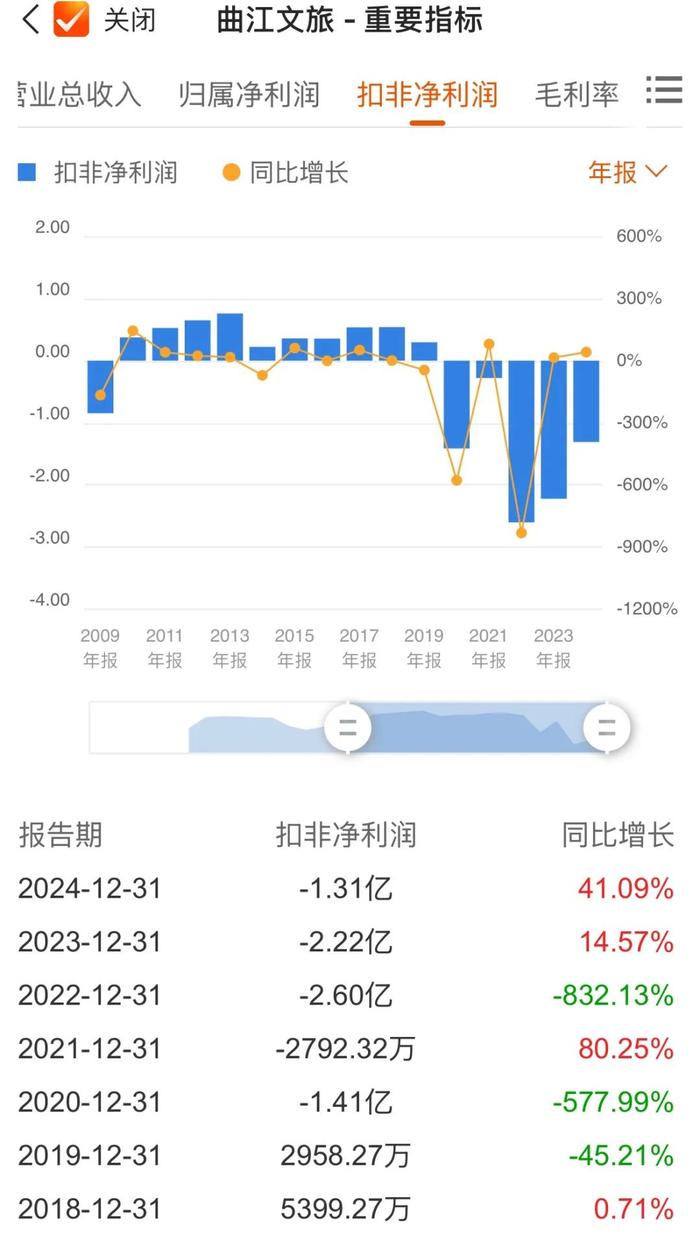Toggle the 扣非净利润 legend series
The height and width of the screenshot is (1234, 700).
[x=97, y=172]
